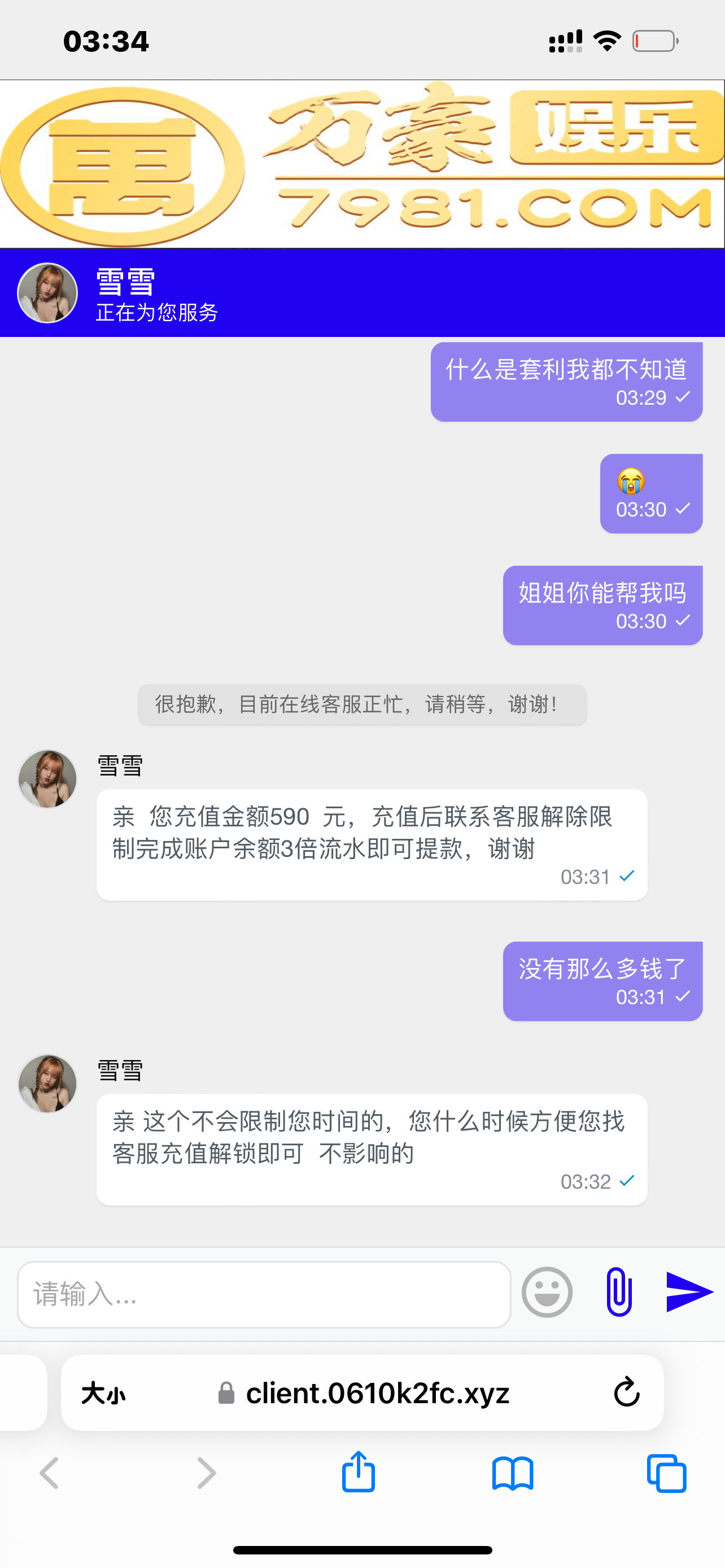Viewport: 725px width, 1568px height.
Task: Go back to the previous page
Action: 50,1473
